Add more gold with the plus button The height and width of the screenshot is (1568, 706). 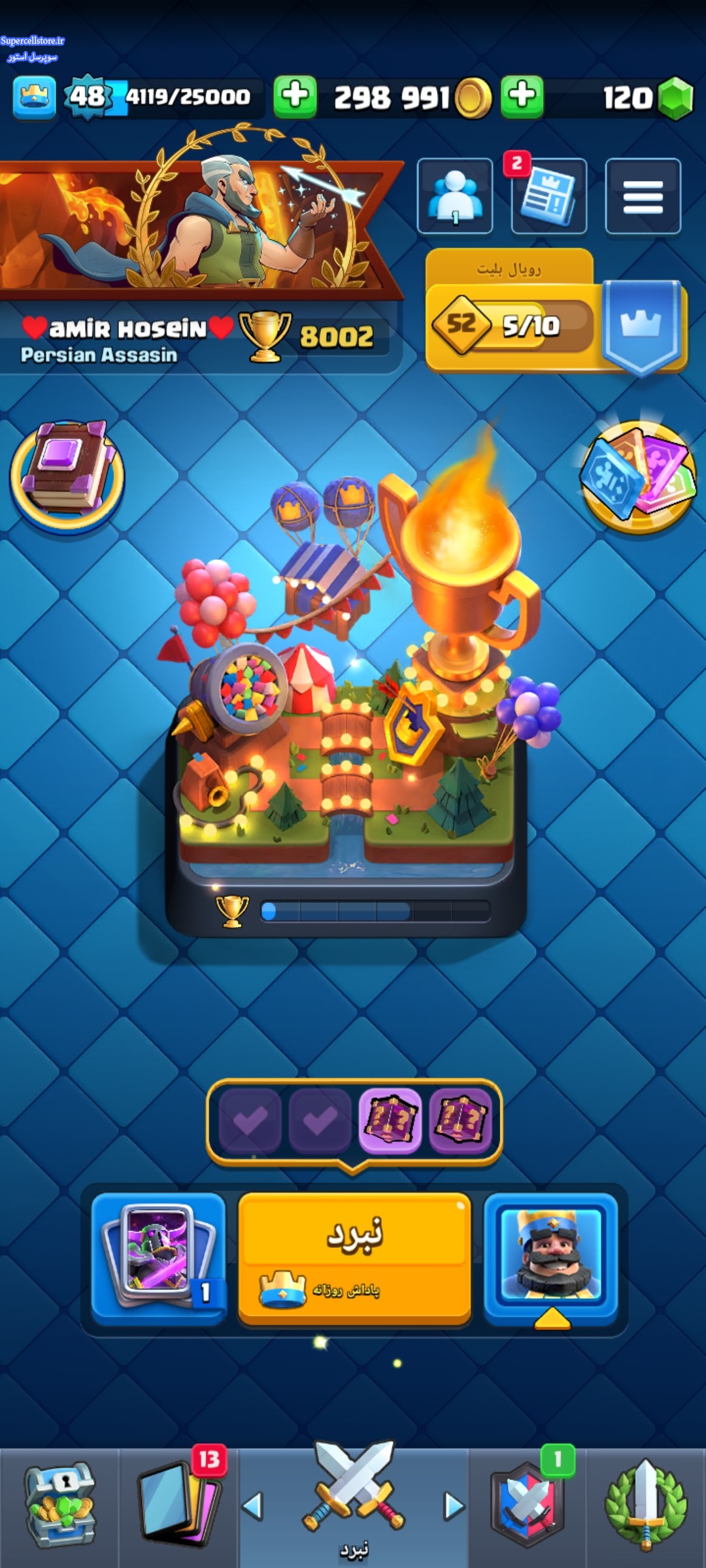tap(295, 97)
